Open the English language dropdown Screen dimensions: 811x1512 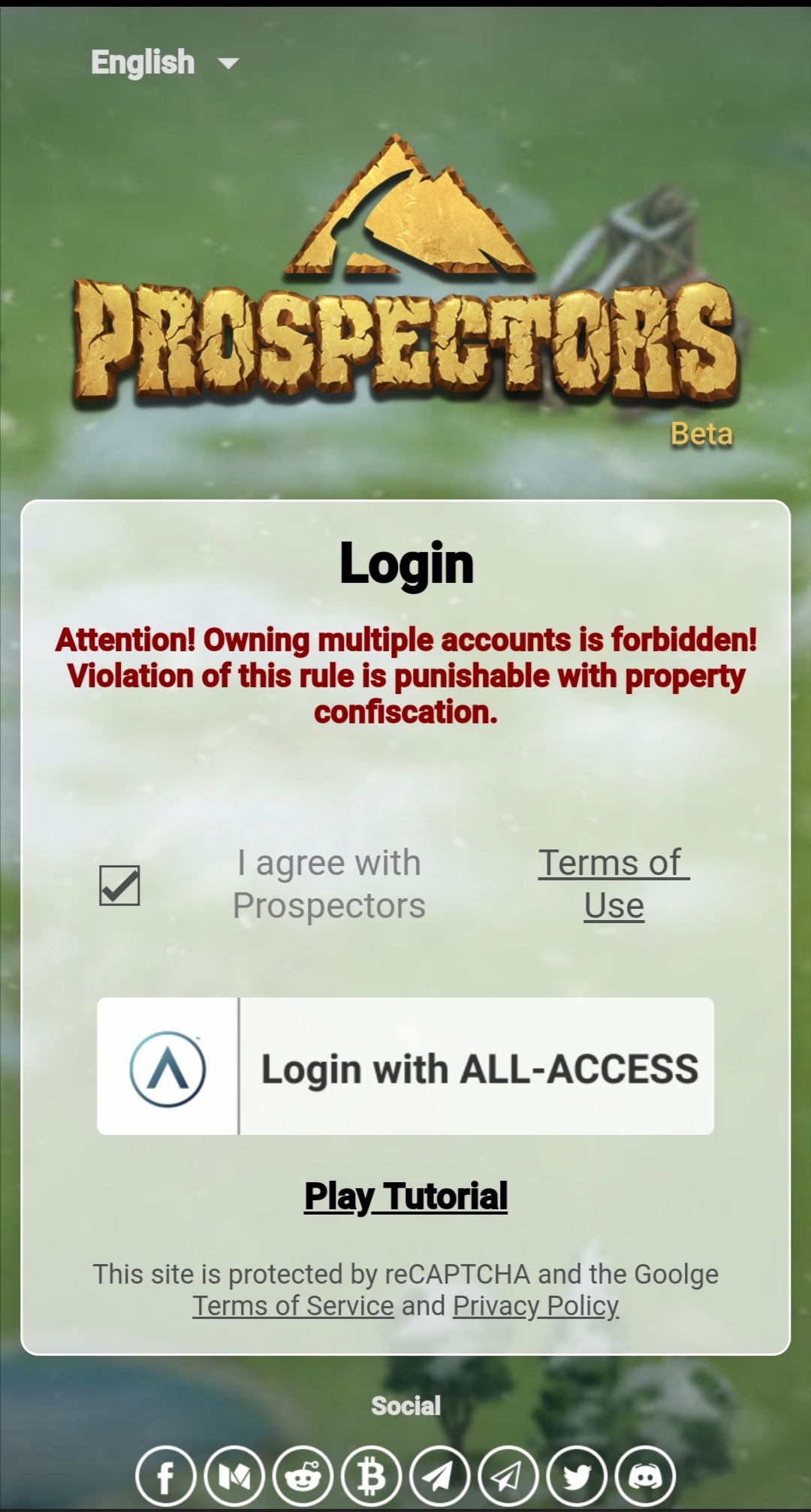[164, 62]
